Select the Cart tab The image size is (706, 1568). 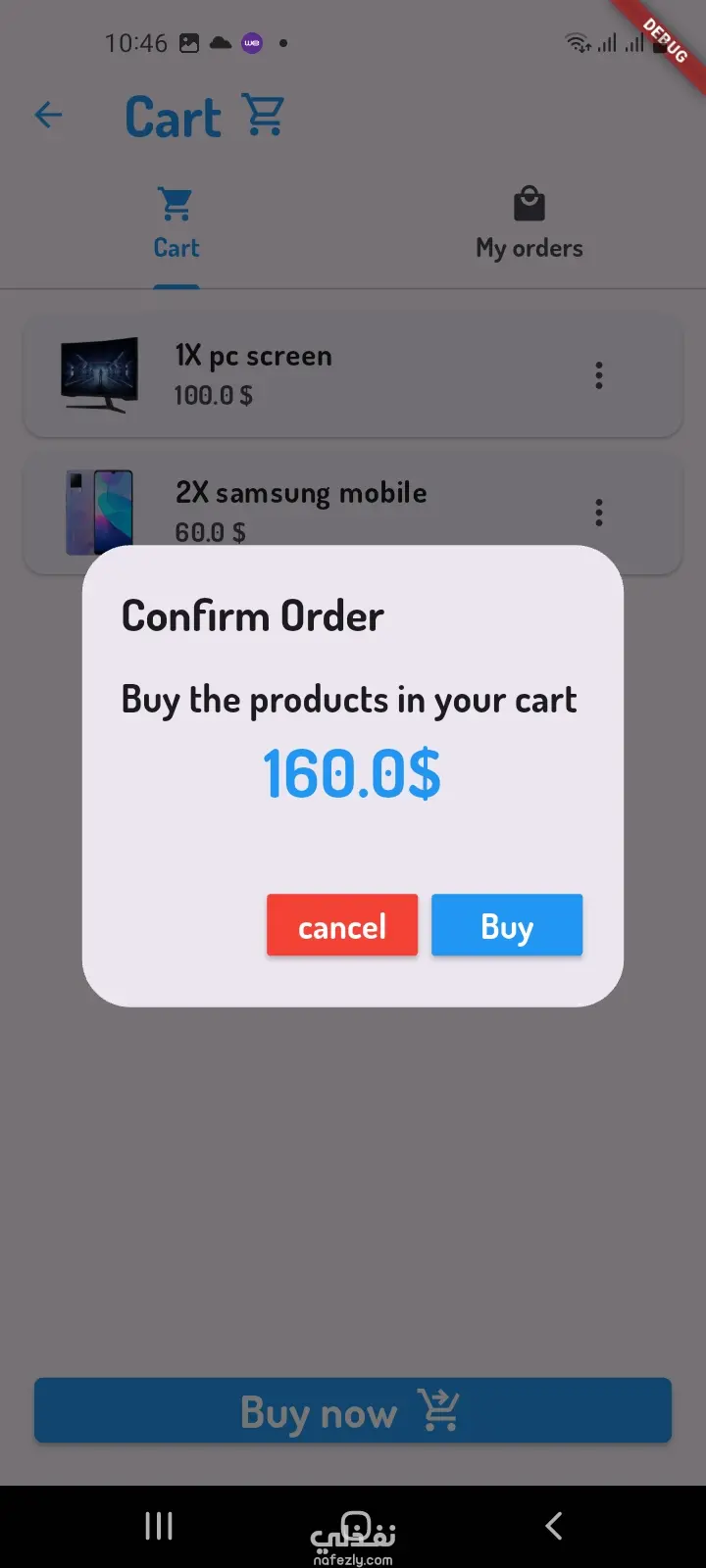point(176,225)
